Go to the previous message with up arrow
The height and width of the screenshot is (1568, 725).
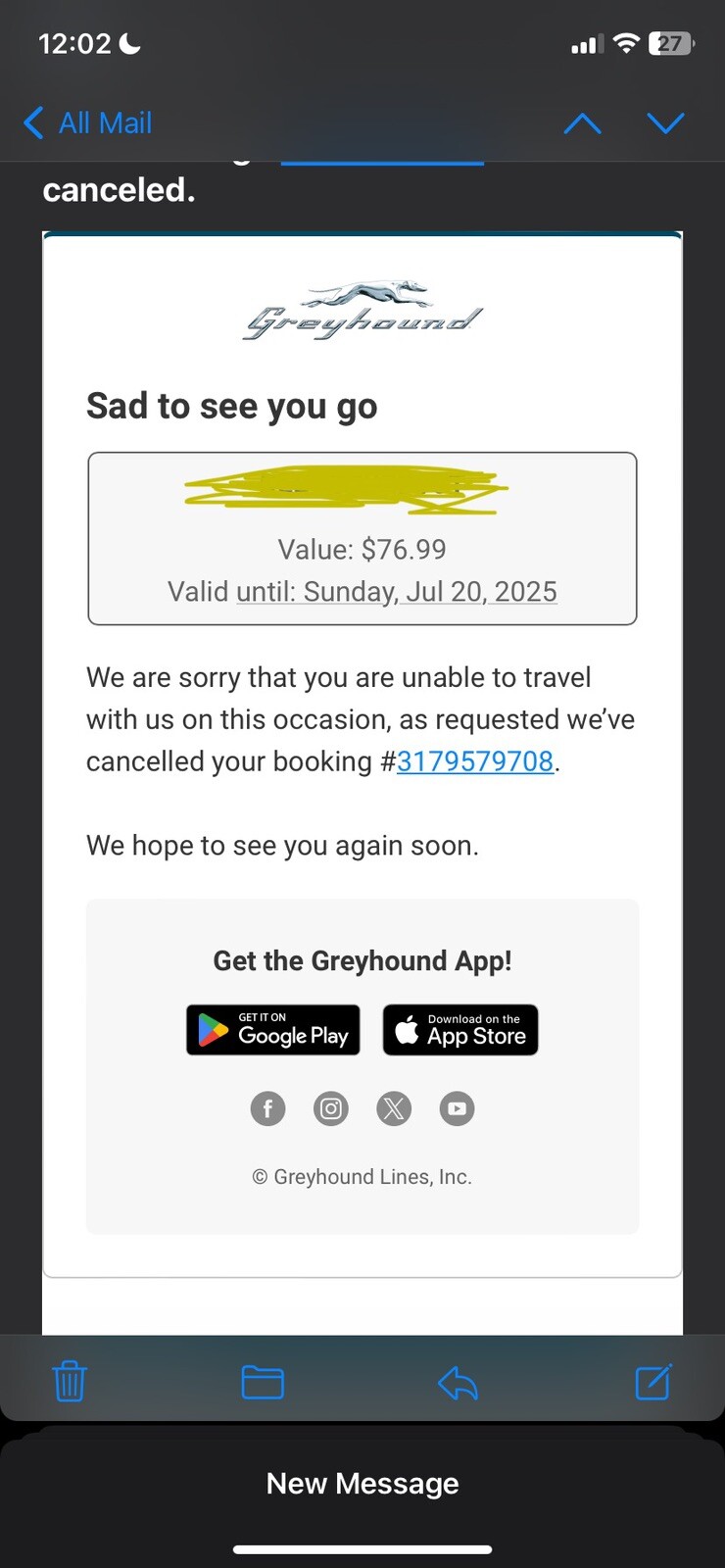[582, 123]
